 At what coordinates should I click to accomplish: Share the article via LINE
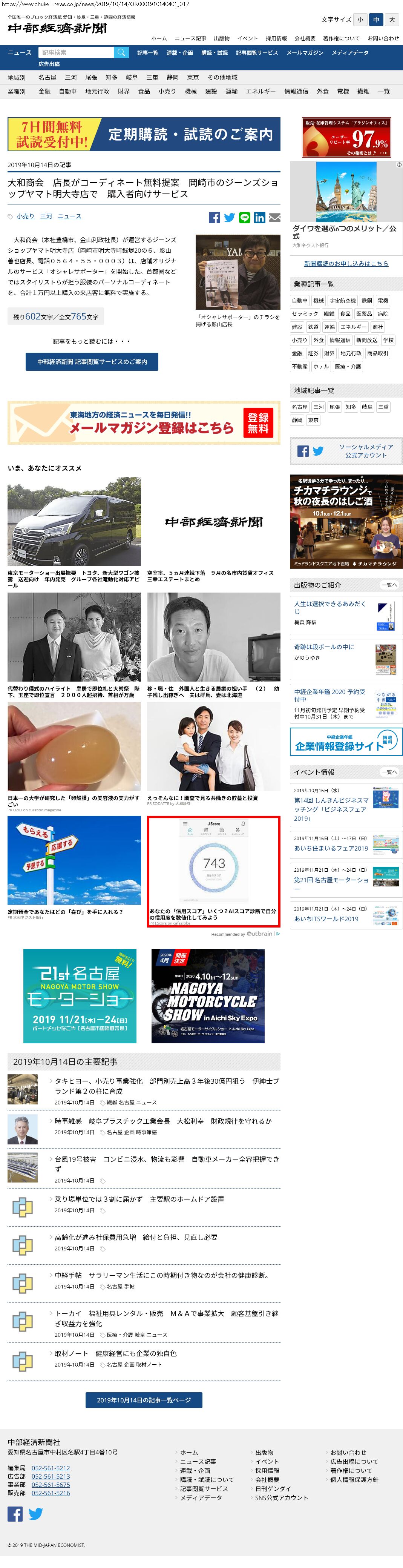click(x=245, y=218)
